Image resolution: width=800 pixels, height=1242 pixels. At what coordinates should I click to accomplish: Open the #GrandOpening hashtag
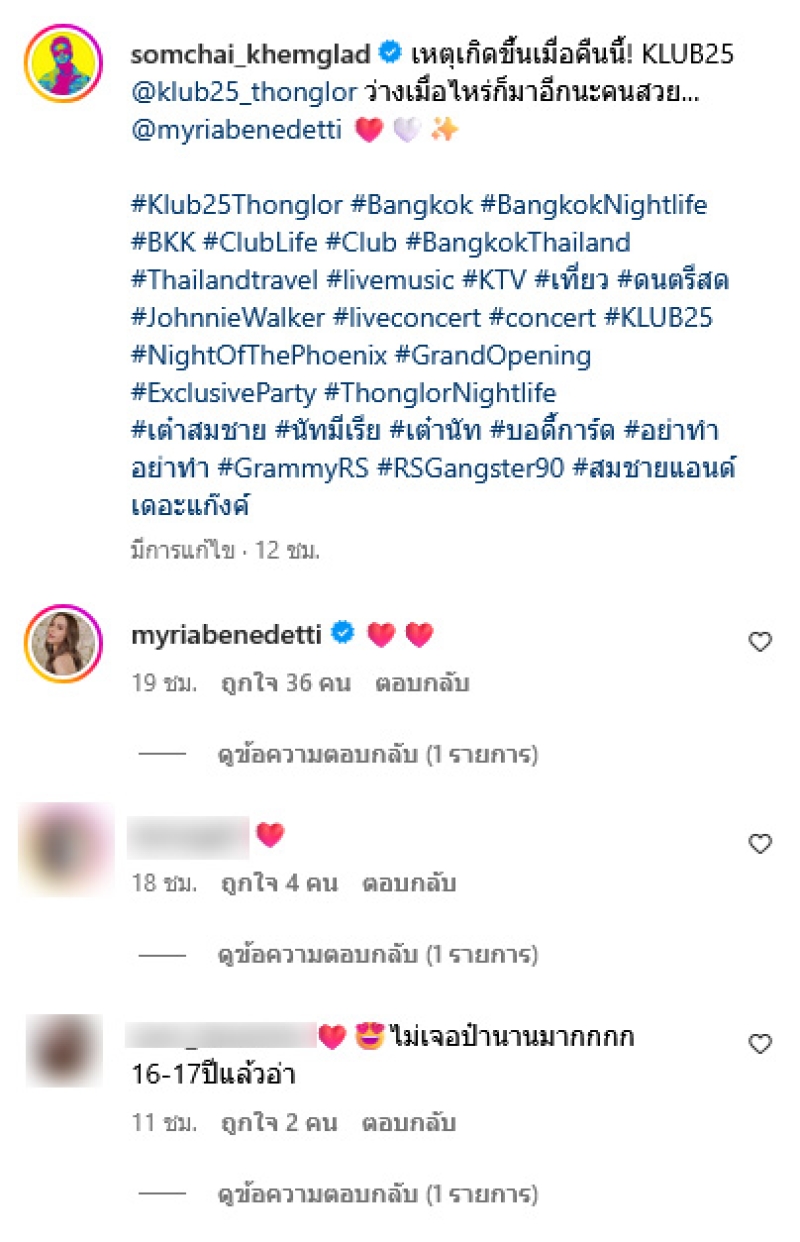coord(493,355)
